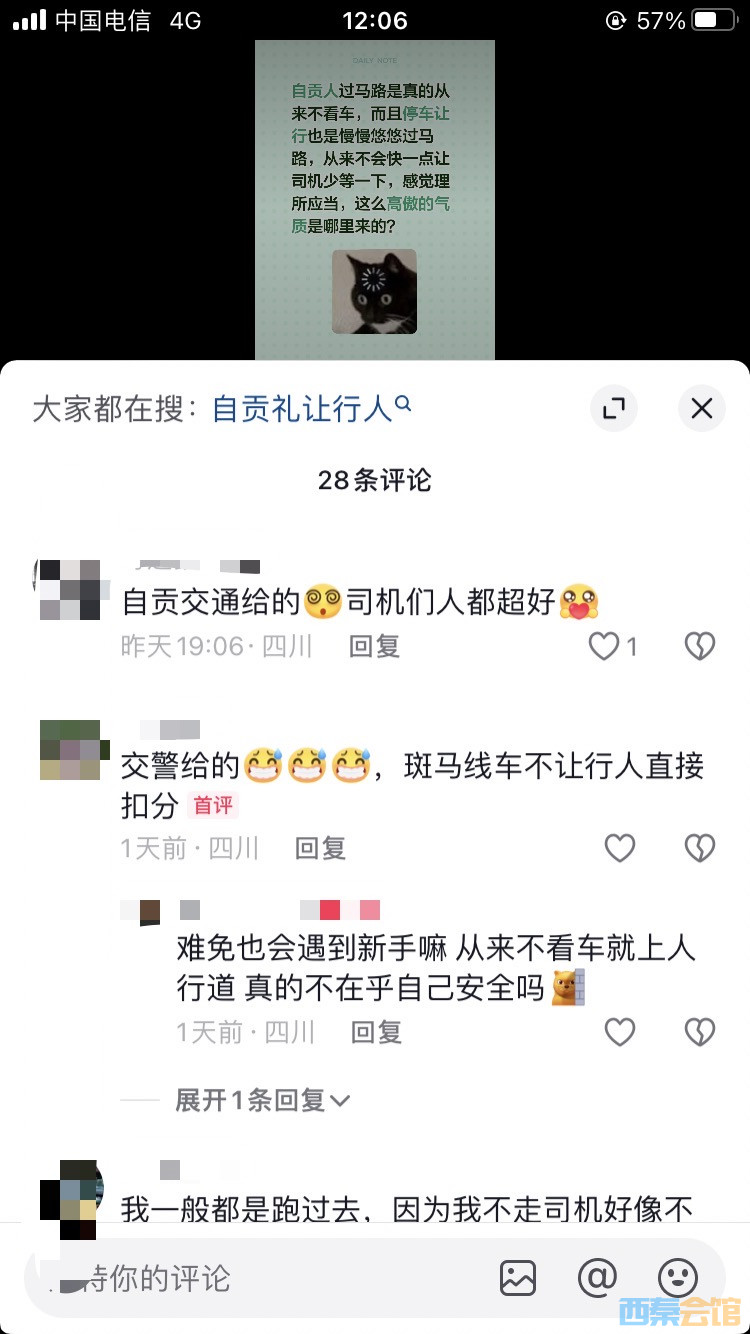The image size is (750, 1334).
Task: Expand comments panel to full screen
Action: coord(613,408)
